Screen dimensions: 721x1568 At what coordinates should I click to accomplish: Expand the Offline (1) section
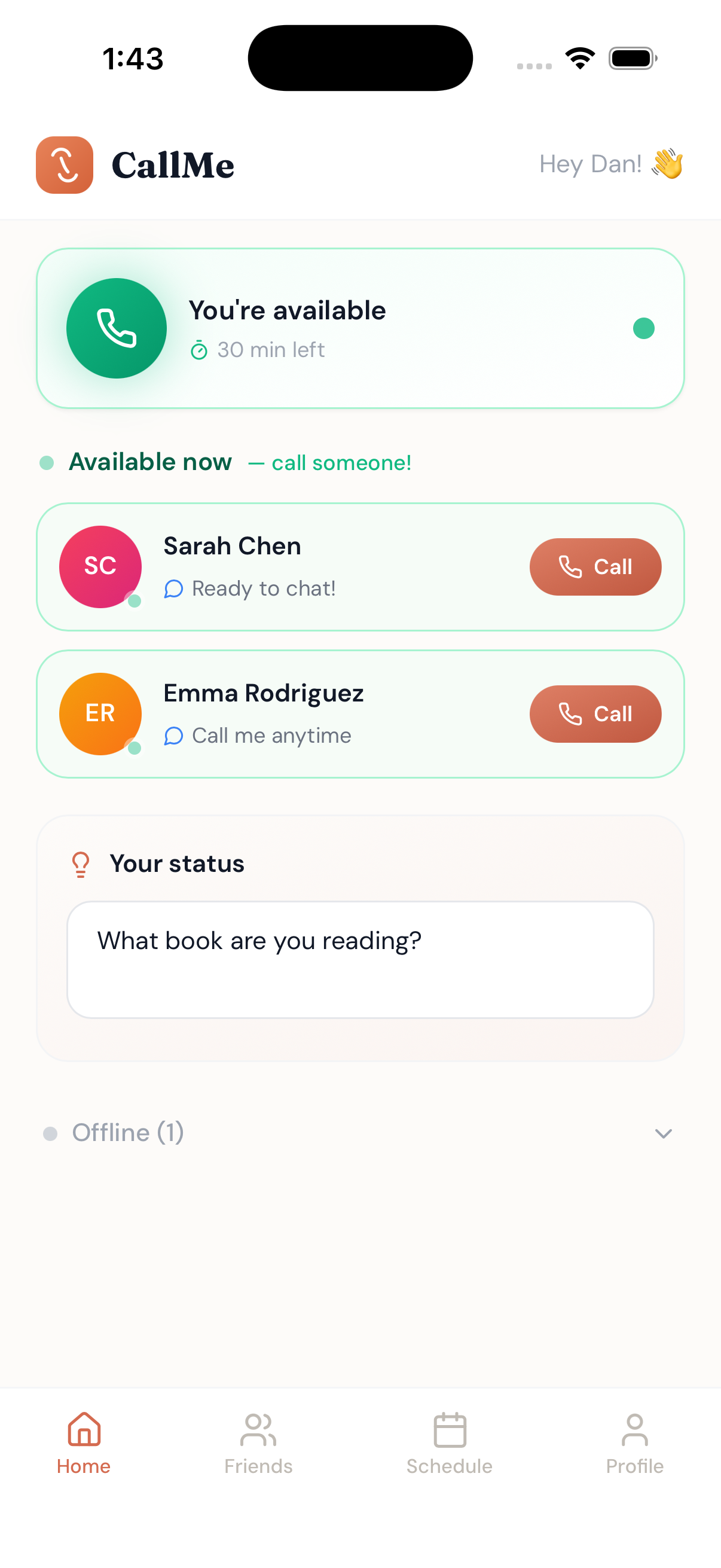(663, 1133)
